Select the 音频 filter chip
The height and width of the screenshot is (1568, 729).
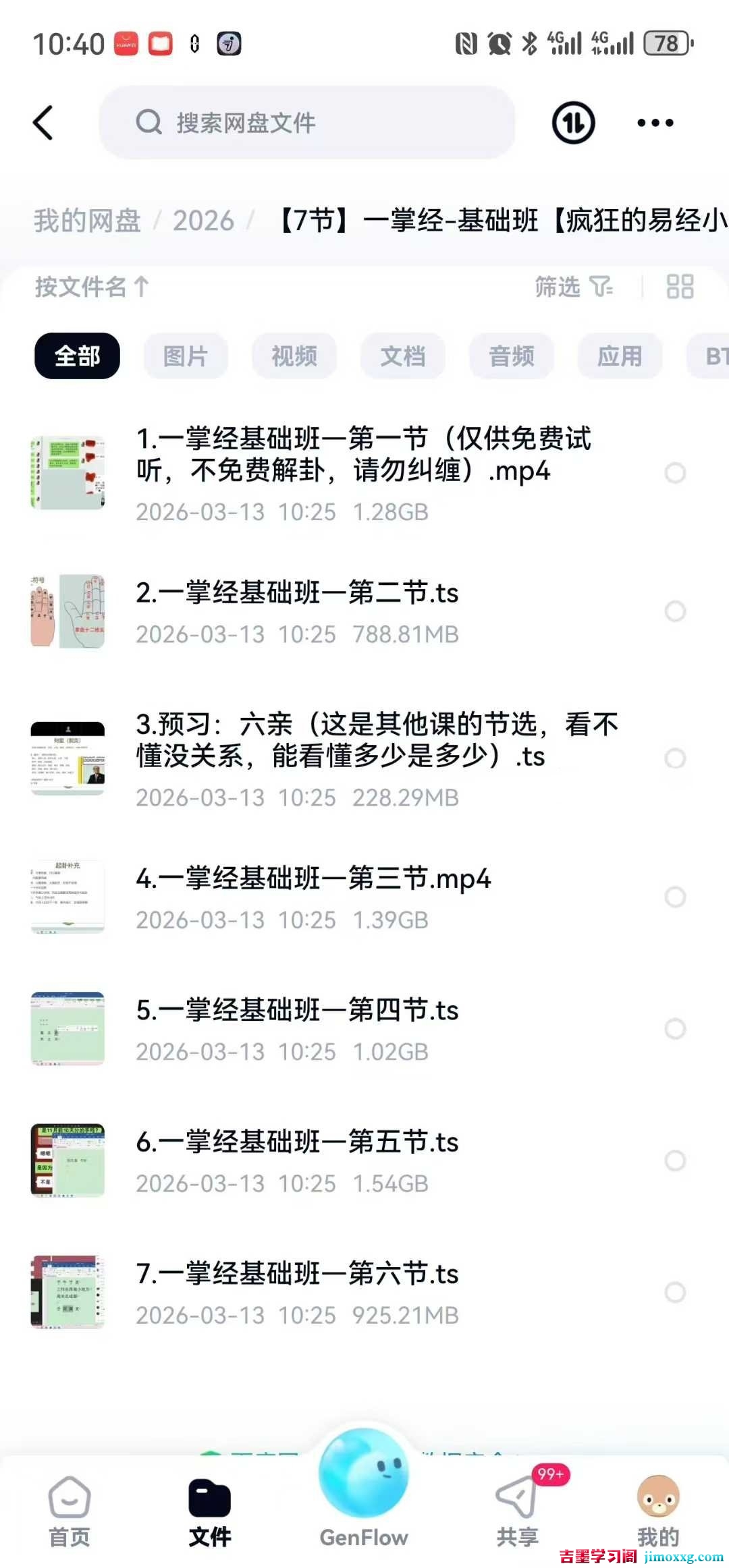512,356
